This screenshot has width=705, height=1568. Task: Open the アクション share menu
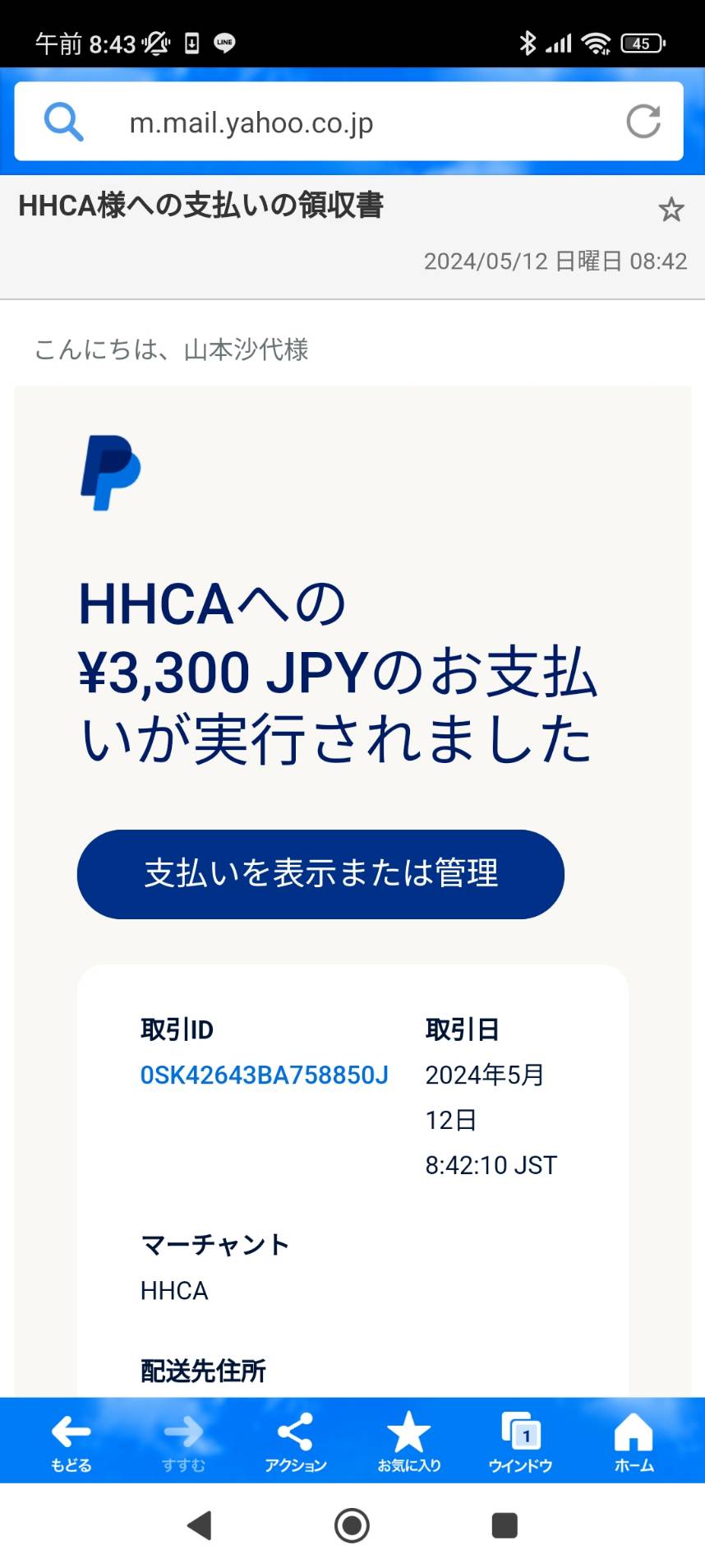pyautogui.click(x=296, y=1441)
